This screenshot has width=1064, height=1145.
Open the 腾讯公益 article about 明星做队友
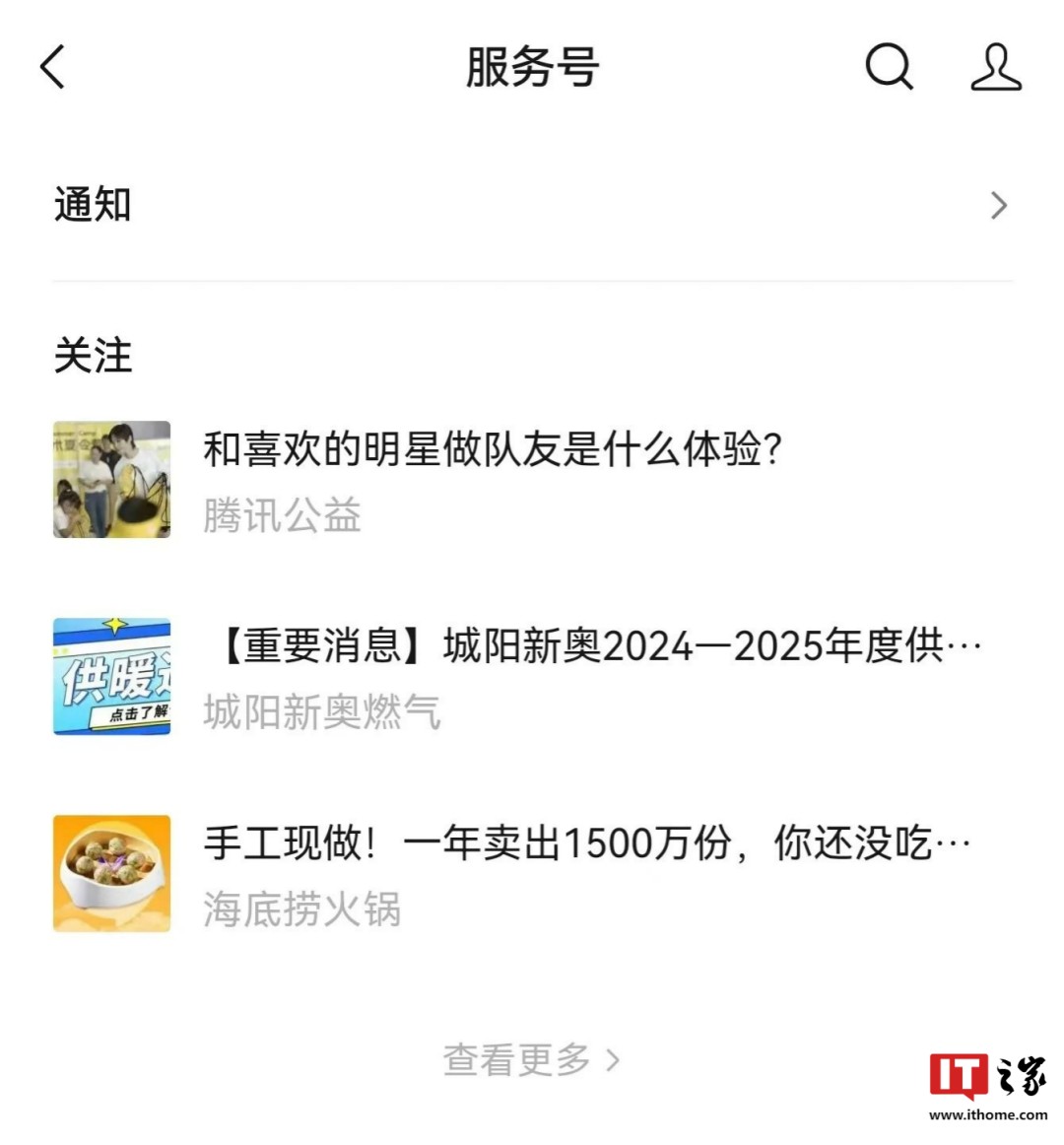click(493, 450)
